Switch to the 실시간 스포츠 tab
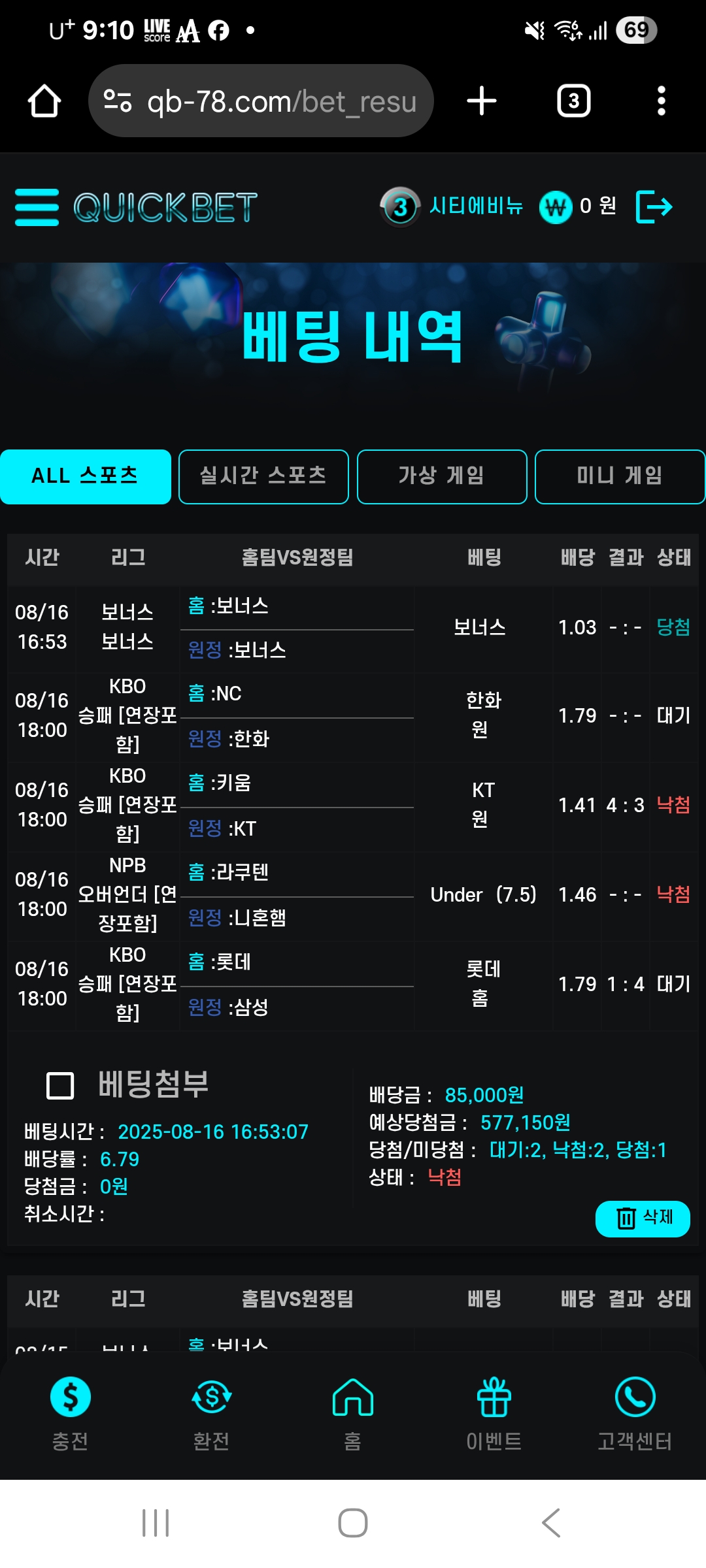706x1568 pixels. 263,476
